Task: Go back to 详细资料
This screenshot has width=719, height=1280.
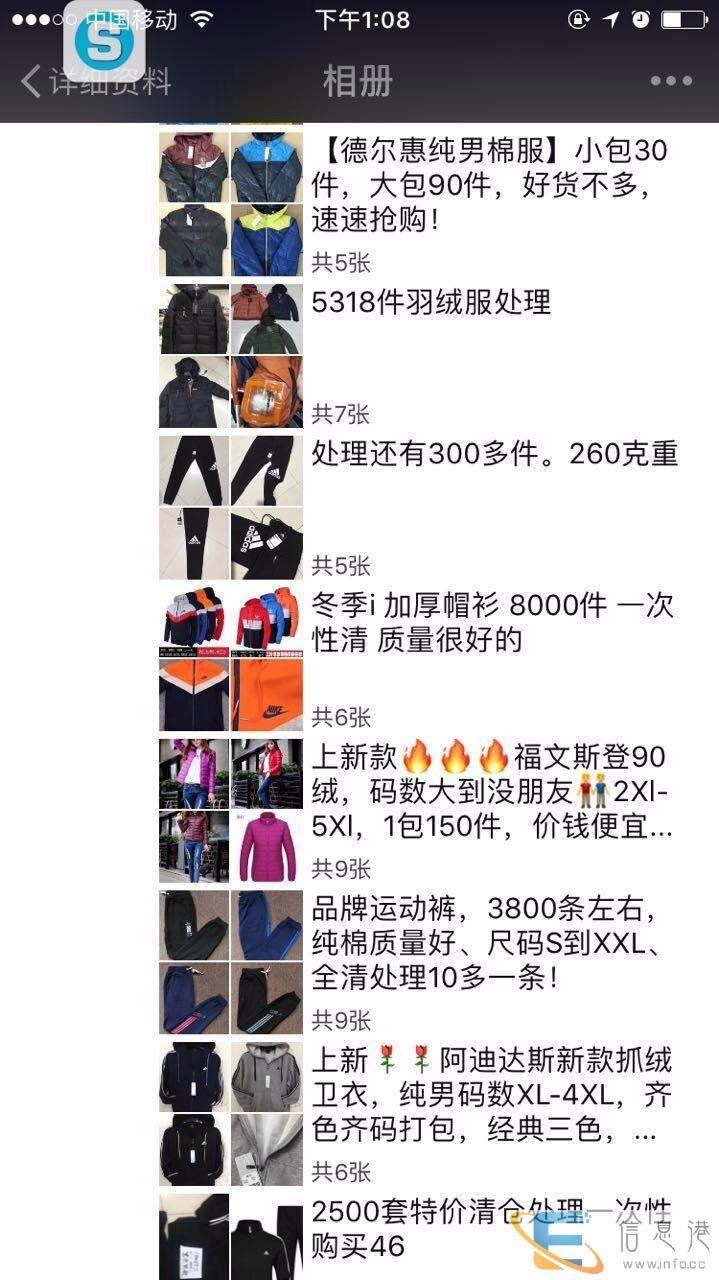Action: 95,81
